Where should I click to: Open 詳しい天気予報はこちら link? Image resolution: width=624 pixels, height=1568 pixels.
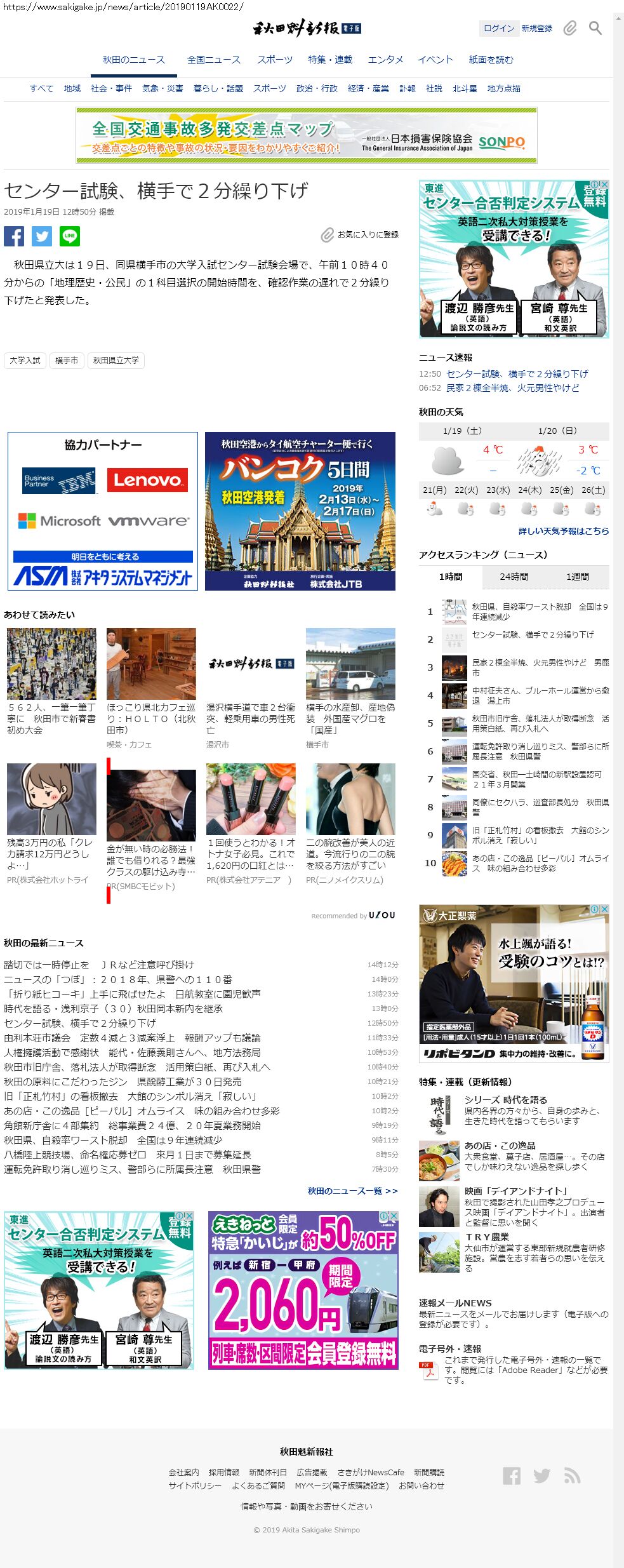563,531
